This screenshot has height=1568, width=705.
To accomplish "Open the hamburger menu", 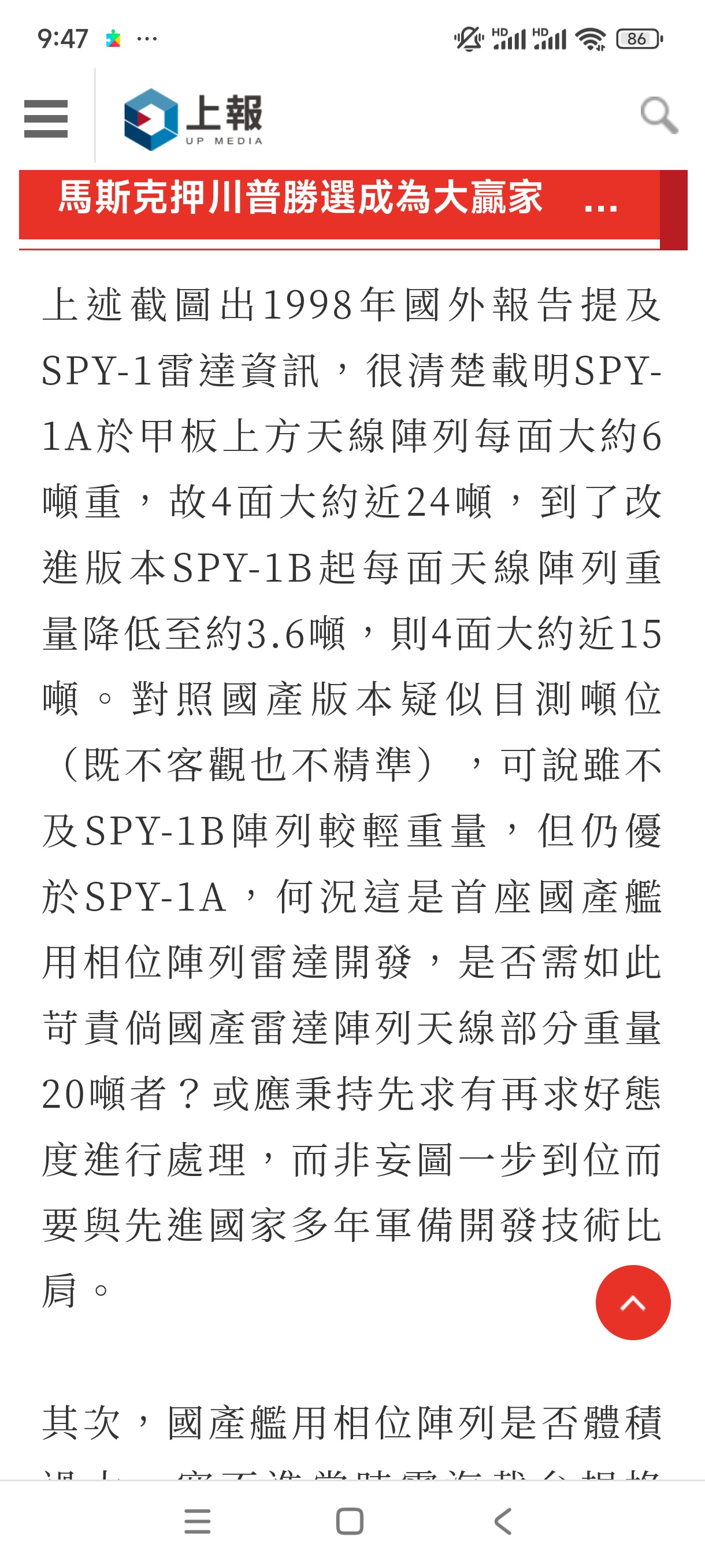I will pyautogui.click(x=46, y=119).
